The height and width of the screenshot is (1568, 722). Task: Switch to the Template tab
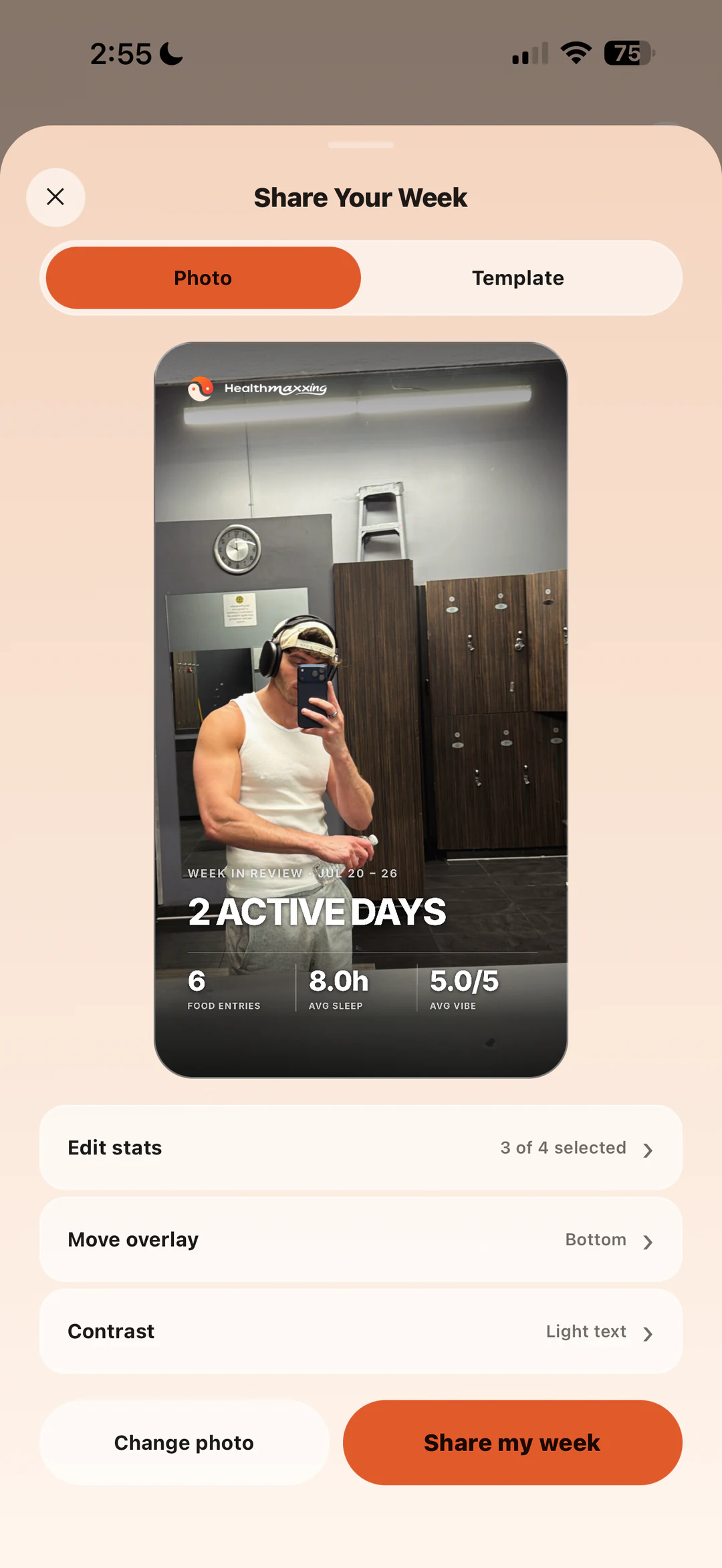tap(518, 278)
